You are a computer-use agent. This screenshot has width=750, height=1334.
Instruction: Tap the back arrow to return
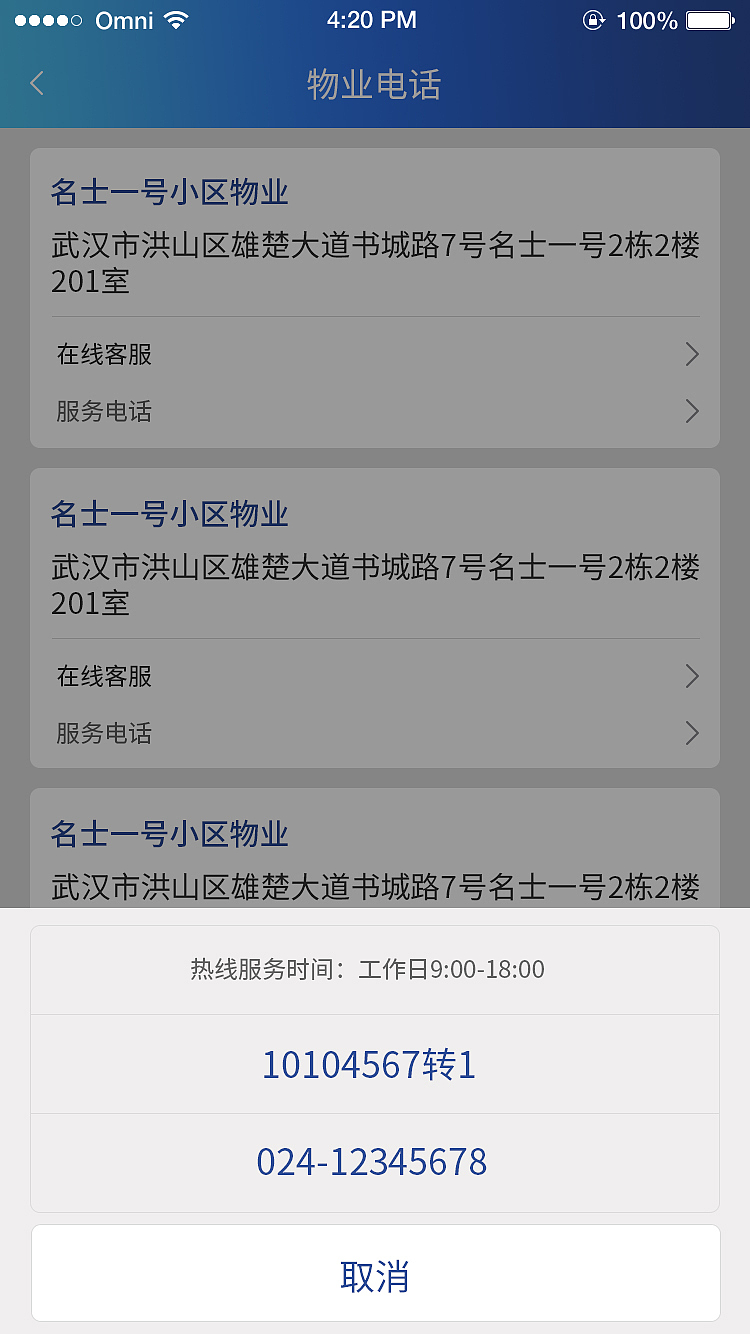point(37,84)
